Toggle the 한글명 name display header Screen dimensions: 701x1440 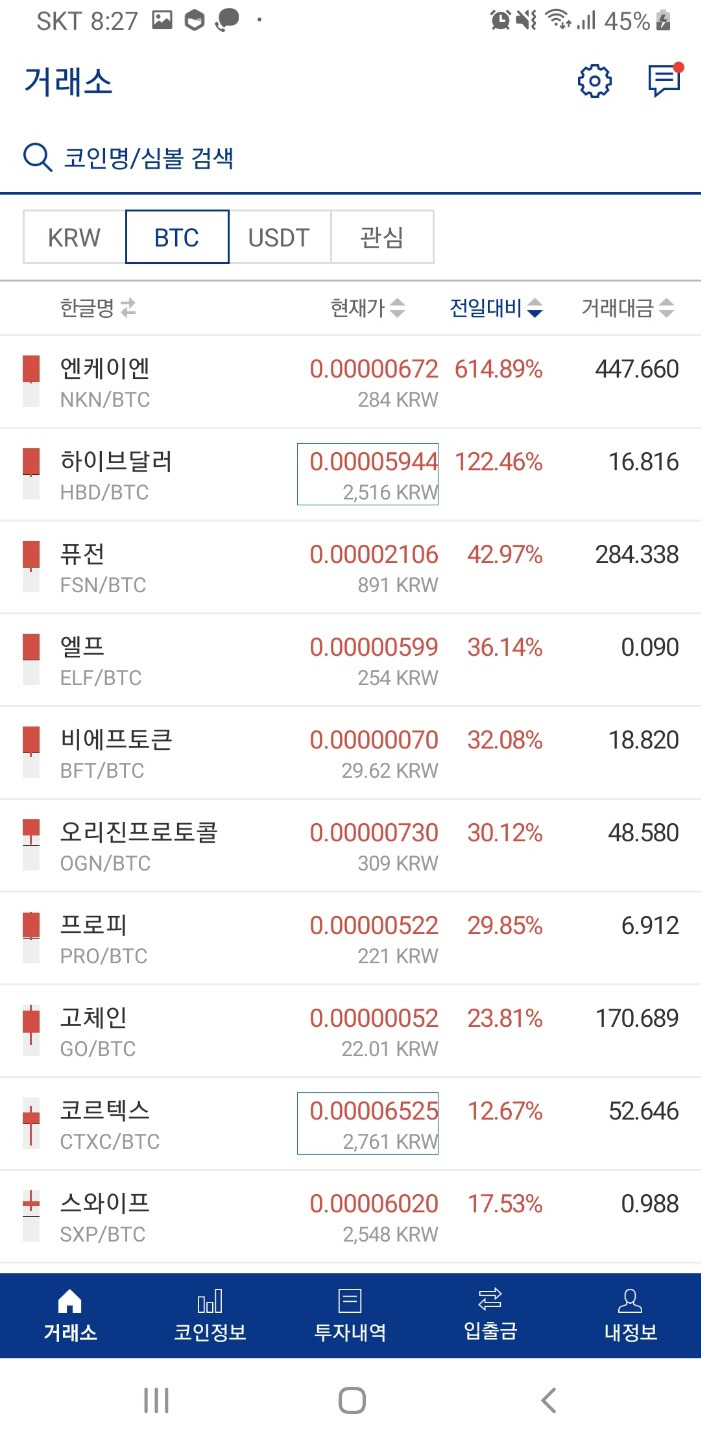[x=97, y=309]
